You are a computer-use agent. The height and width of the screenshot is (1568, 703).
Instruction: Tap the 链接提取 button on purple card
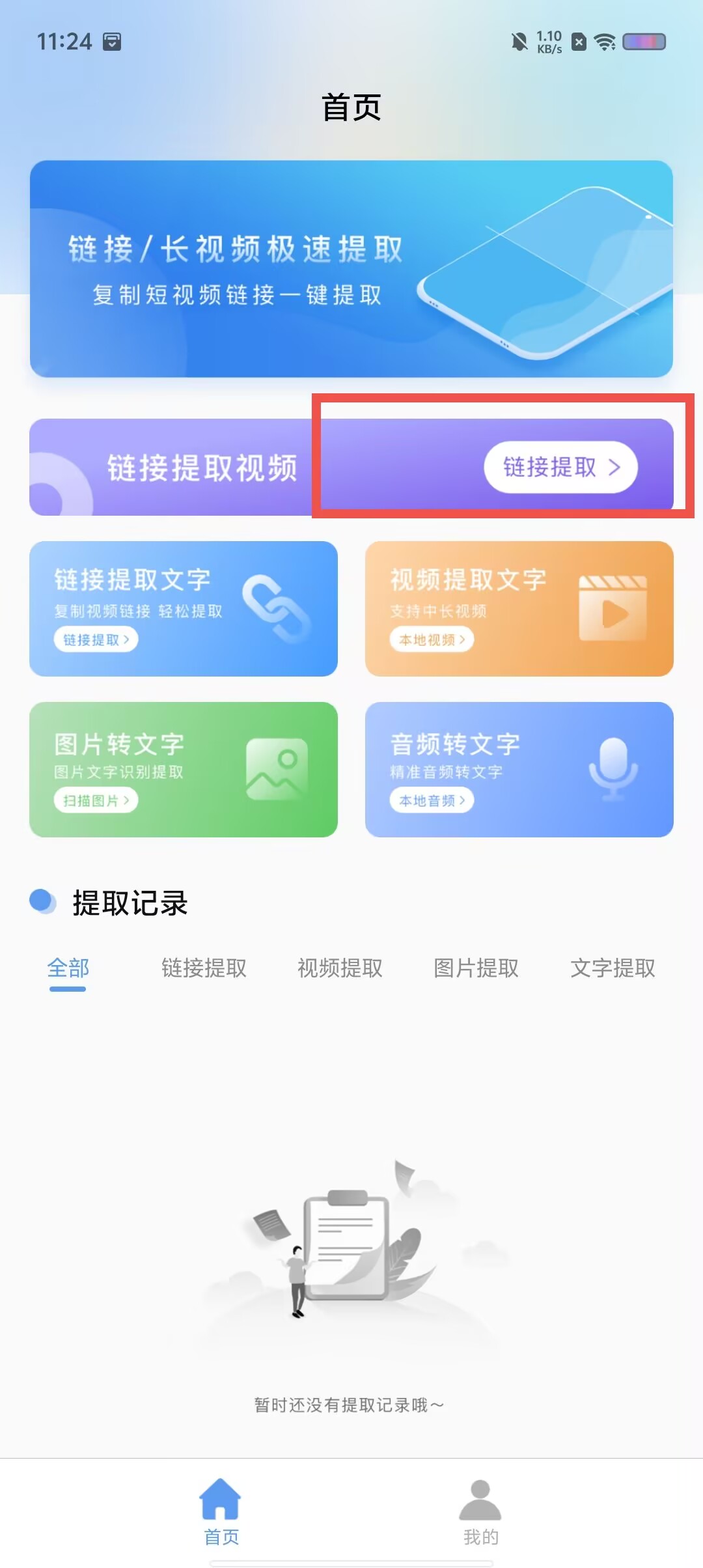click(x=560, y=467)
